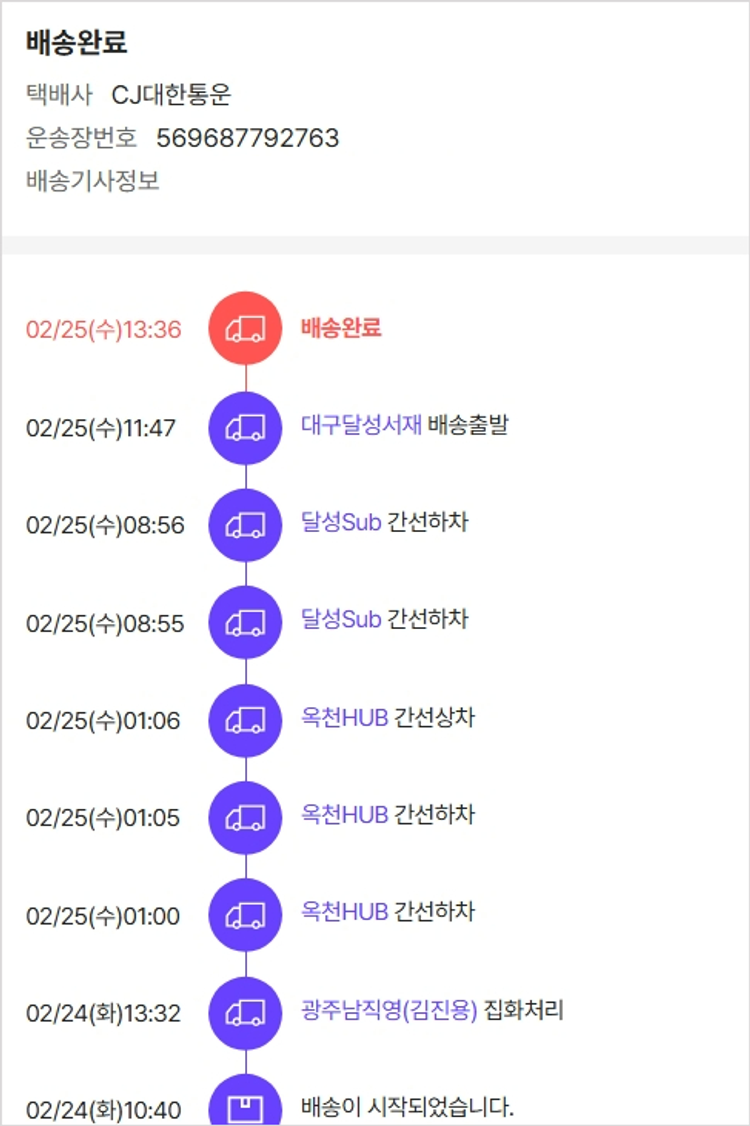Open the 대구달성서재 branch link
750x1126 pixels.
361,425
